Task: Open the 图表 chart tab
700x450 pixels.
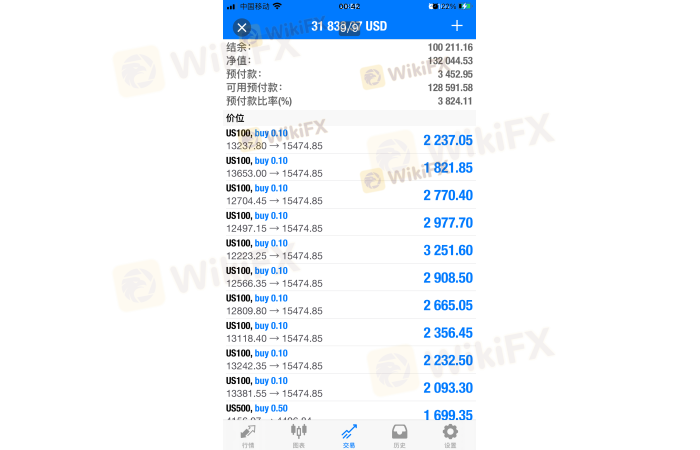Action: click(x=298, y=435)
